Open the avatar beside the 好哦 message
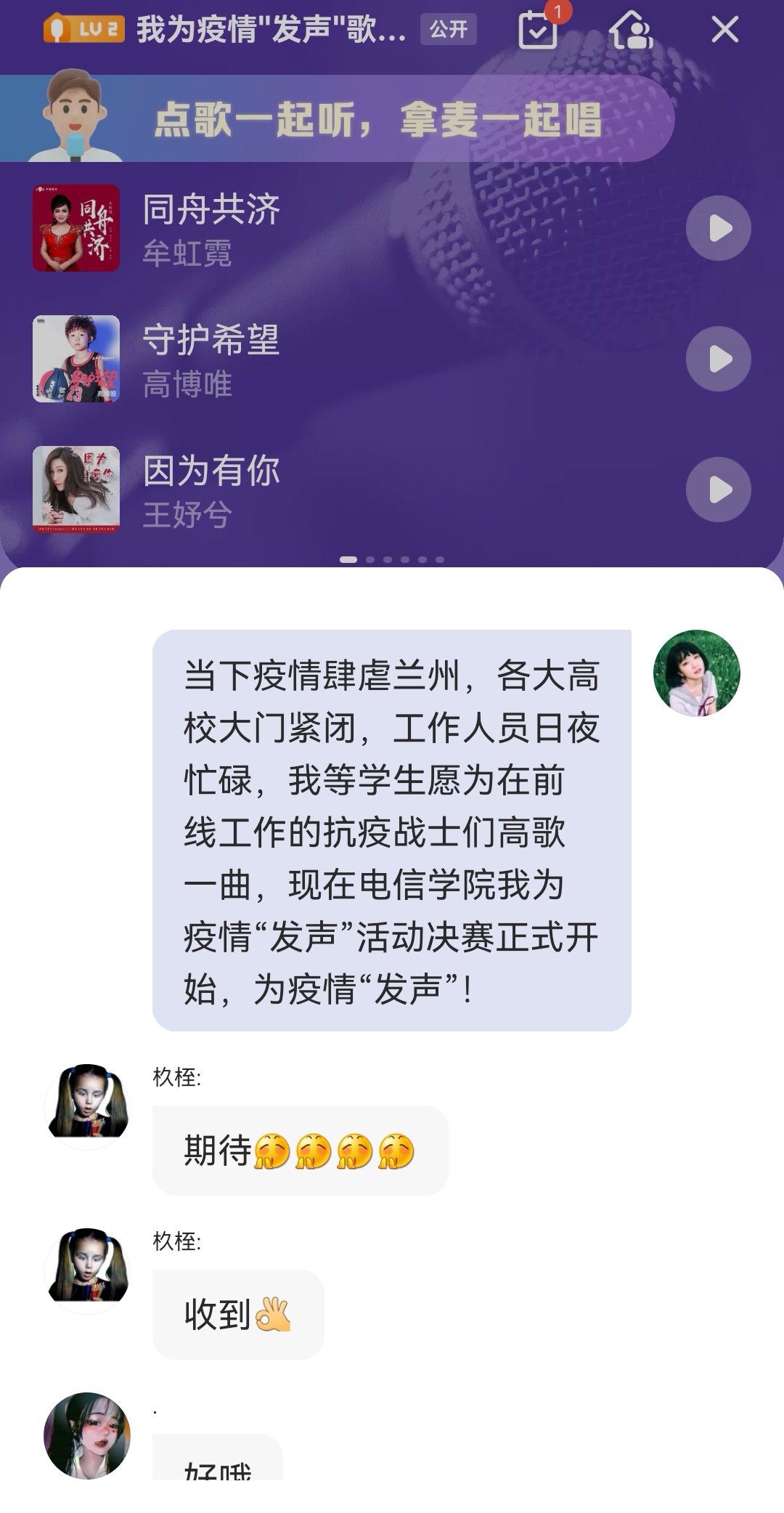Screen dimensions: 784x1513 [88, 1435]
